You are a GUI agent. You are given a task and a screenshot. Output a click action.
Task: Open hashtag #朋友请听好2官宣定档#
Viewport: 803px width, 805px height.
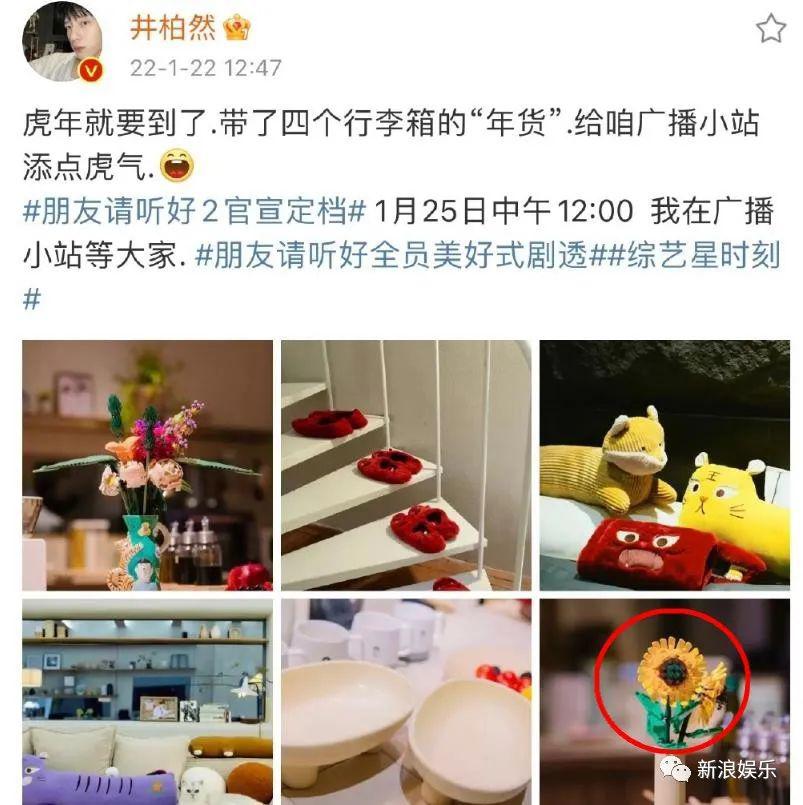pos(195,212)
